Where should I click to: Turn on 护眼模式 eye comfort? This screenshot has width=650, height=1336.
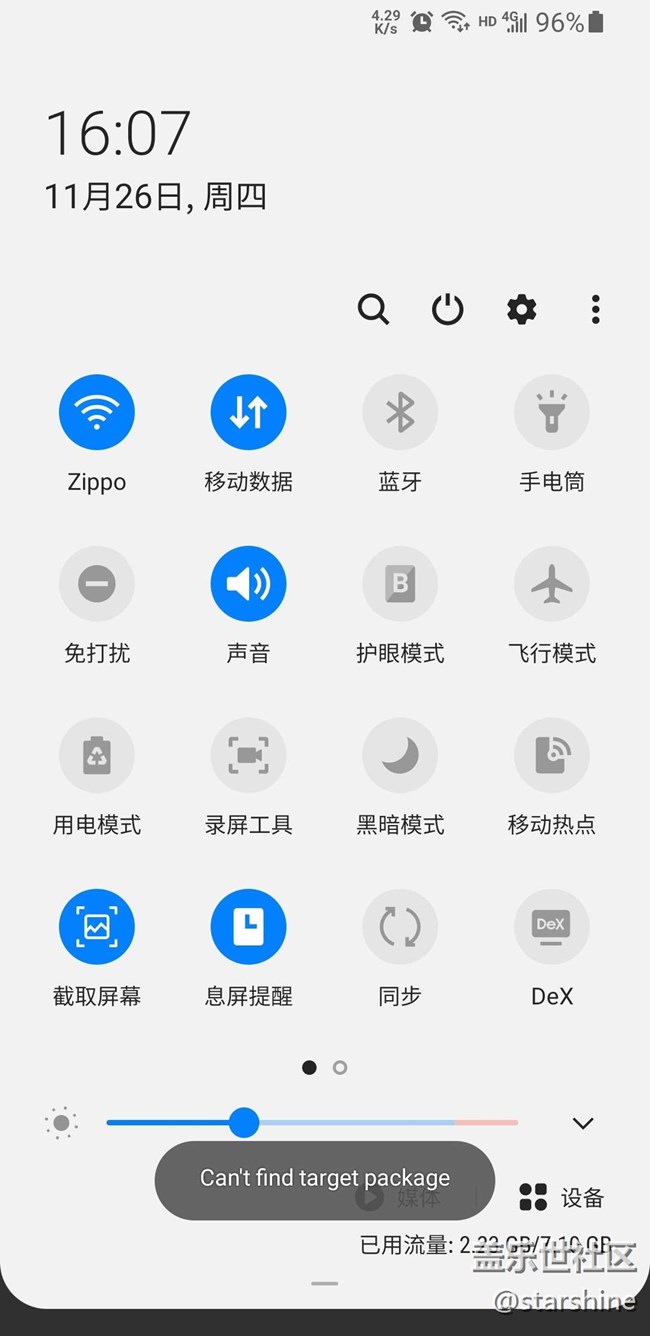[x=400, y=584]
